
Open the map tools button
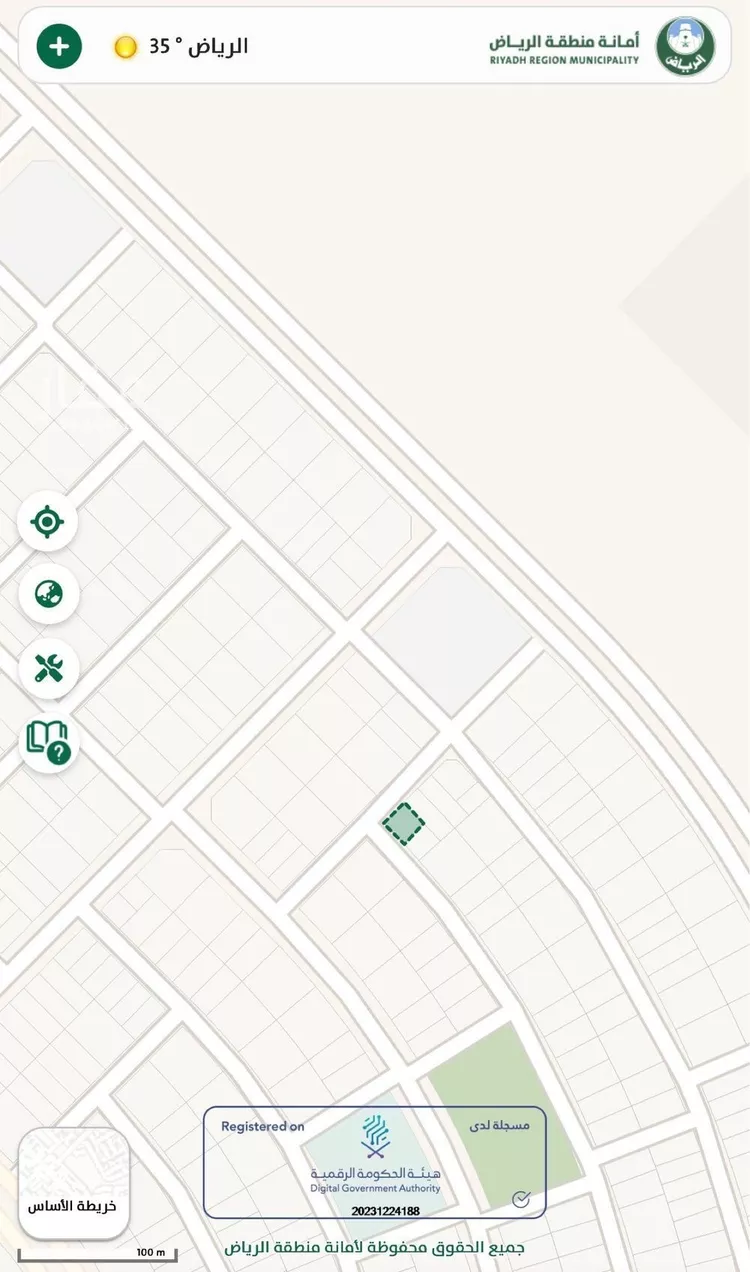(48, 668)
